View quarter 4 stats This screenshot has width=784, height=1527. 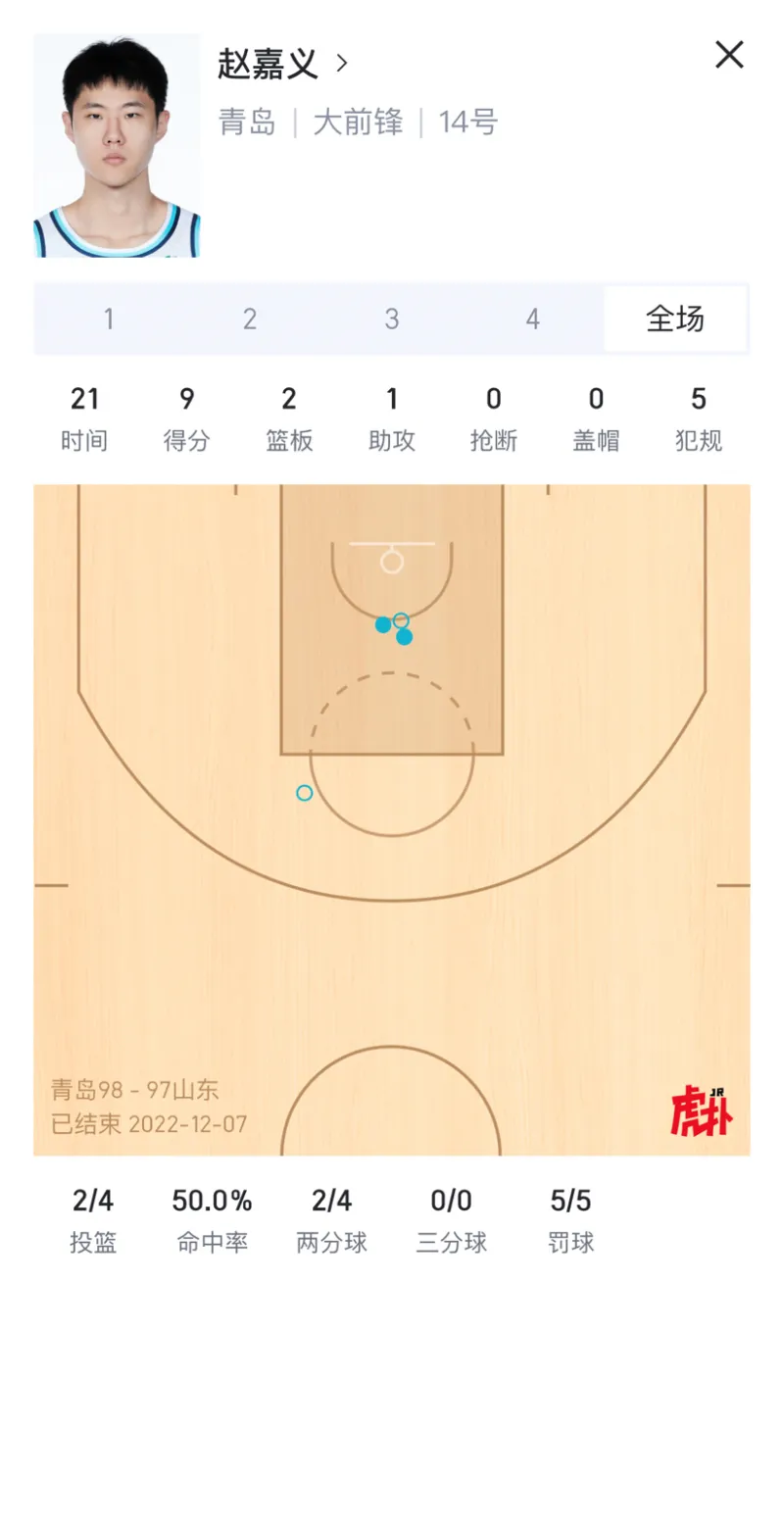click(532, 320)
